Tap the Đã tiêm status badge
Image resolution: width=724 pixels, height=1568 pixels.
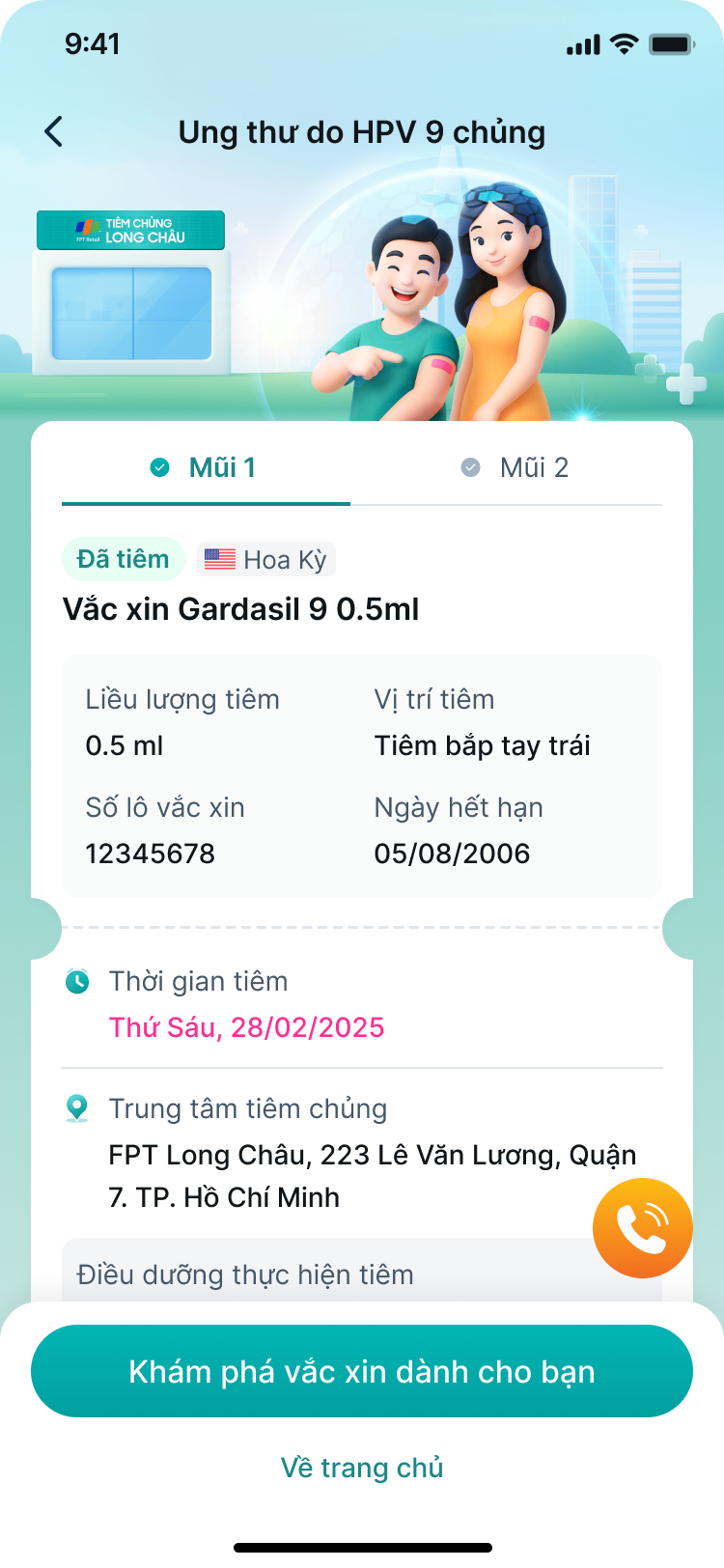124,558
